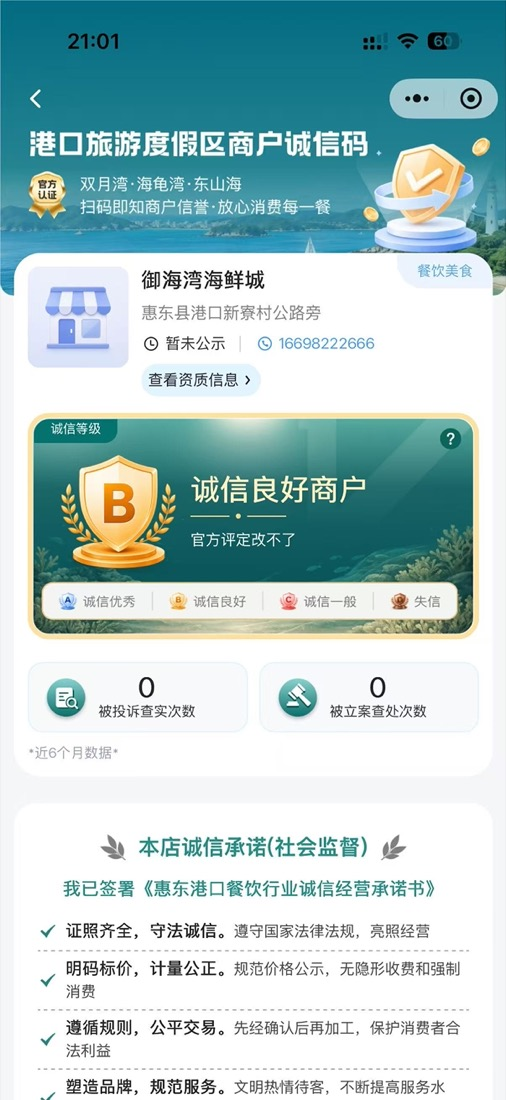This screenshot has width=506, height=1100.
Task: Open 查看资质信息 details
Action: (201, 380)
